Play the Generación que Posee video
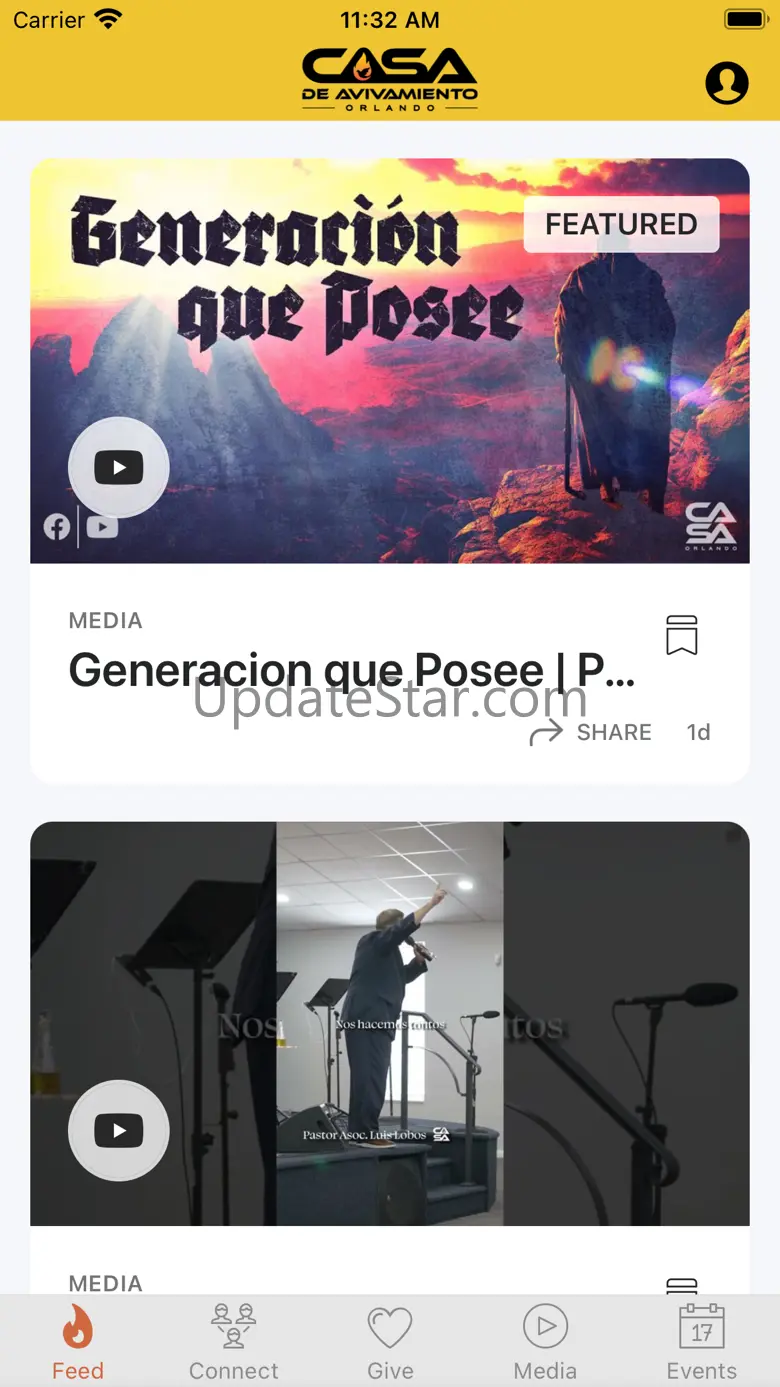 pyautogui.click(x=119, y=467)
